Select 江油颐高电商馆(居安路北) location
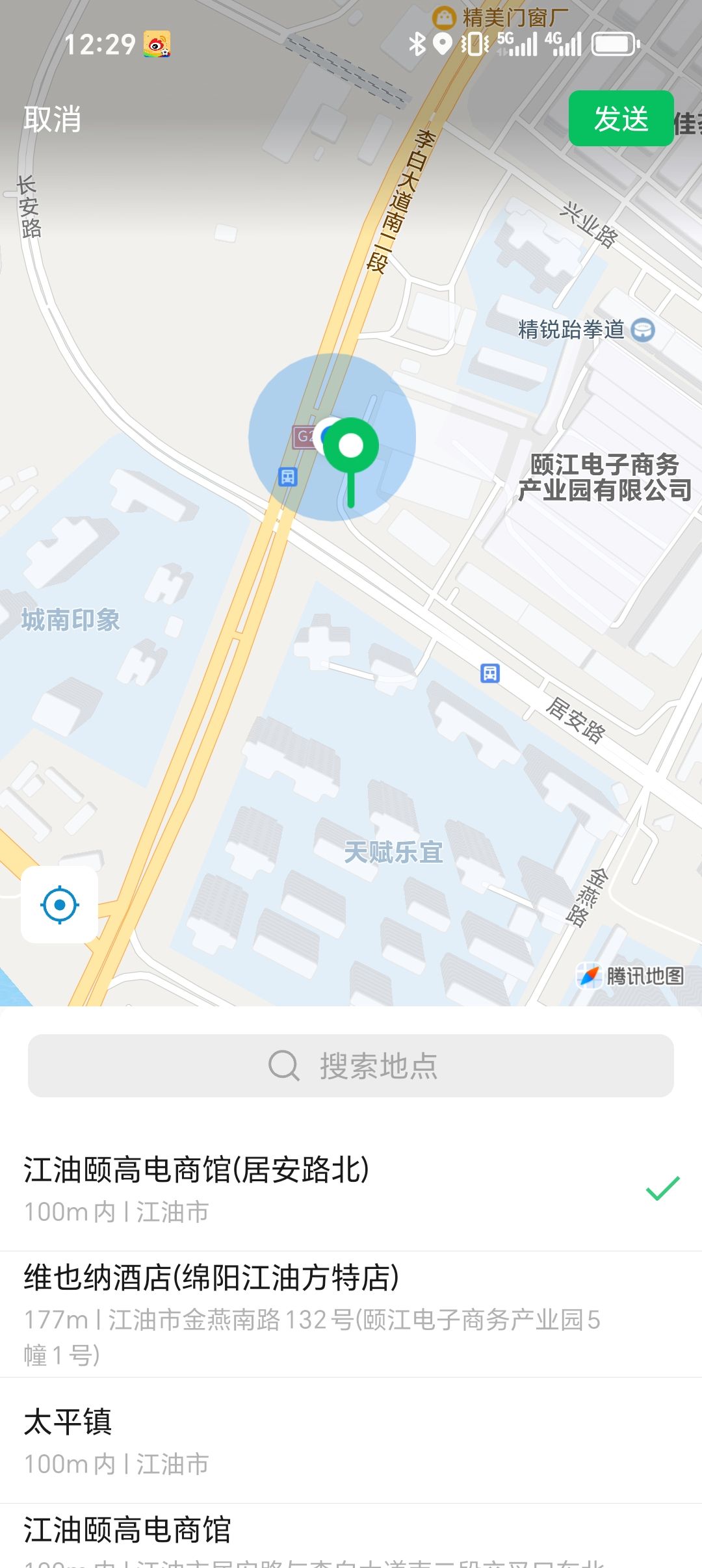This screenshot has height=1568, width=702. 351,1189
